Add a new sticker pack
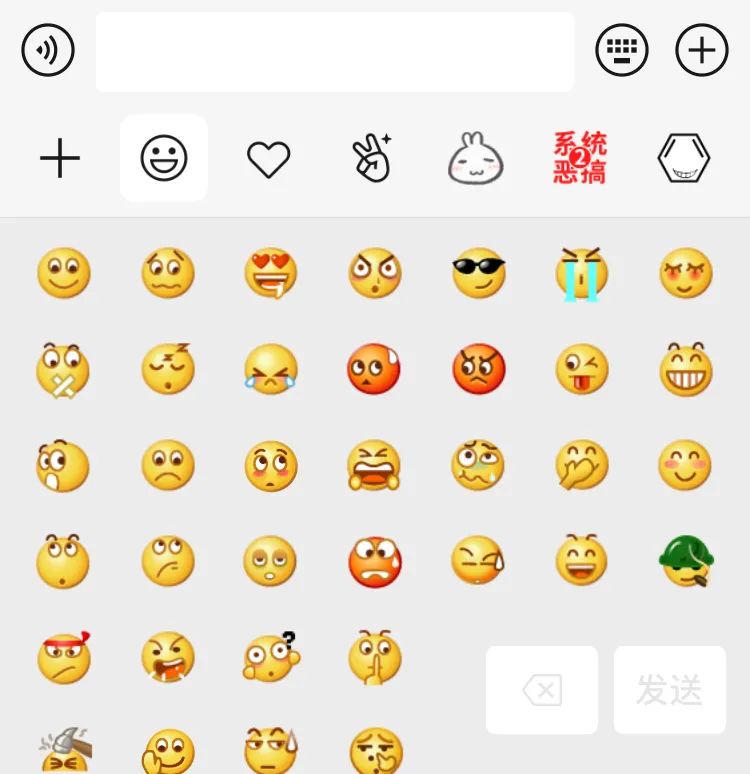The width and height of the screenshot is (750, 774). click(x=60, y=158)
